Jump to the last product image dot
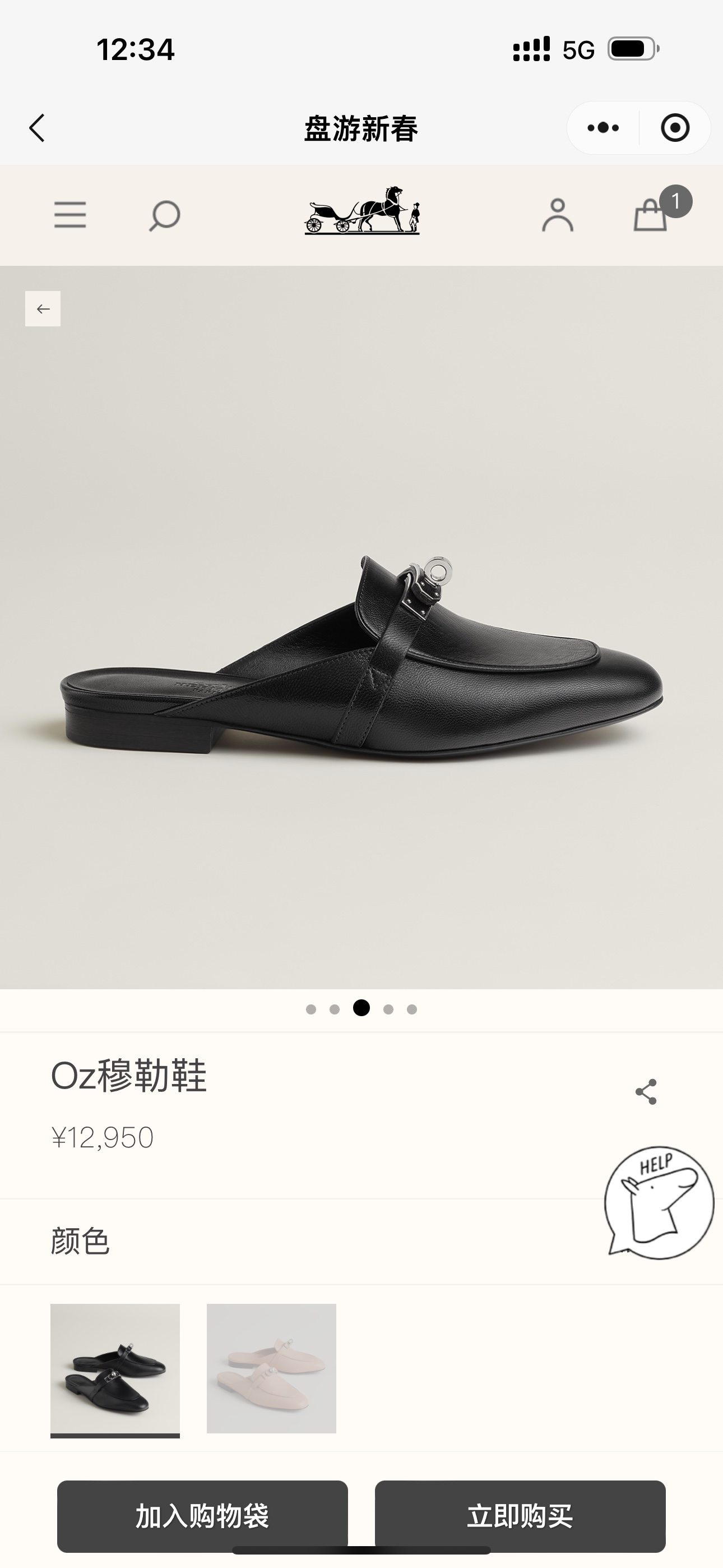The image size is (723, 1568). pos(412,1009)
